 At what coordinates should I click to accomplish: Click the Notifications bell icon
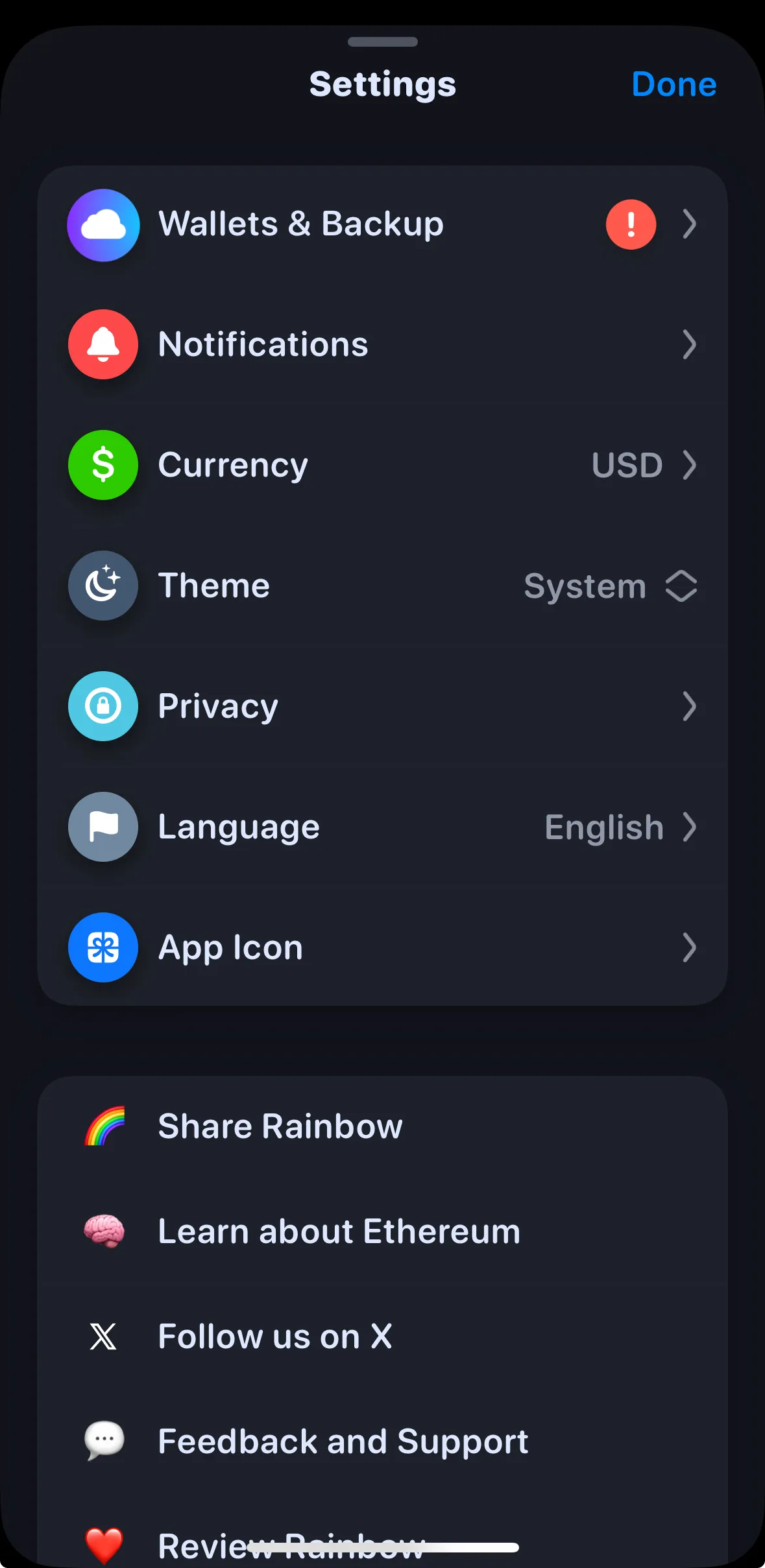coord(103,345)
